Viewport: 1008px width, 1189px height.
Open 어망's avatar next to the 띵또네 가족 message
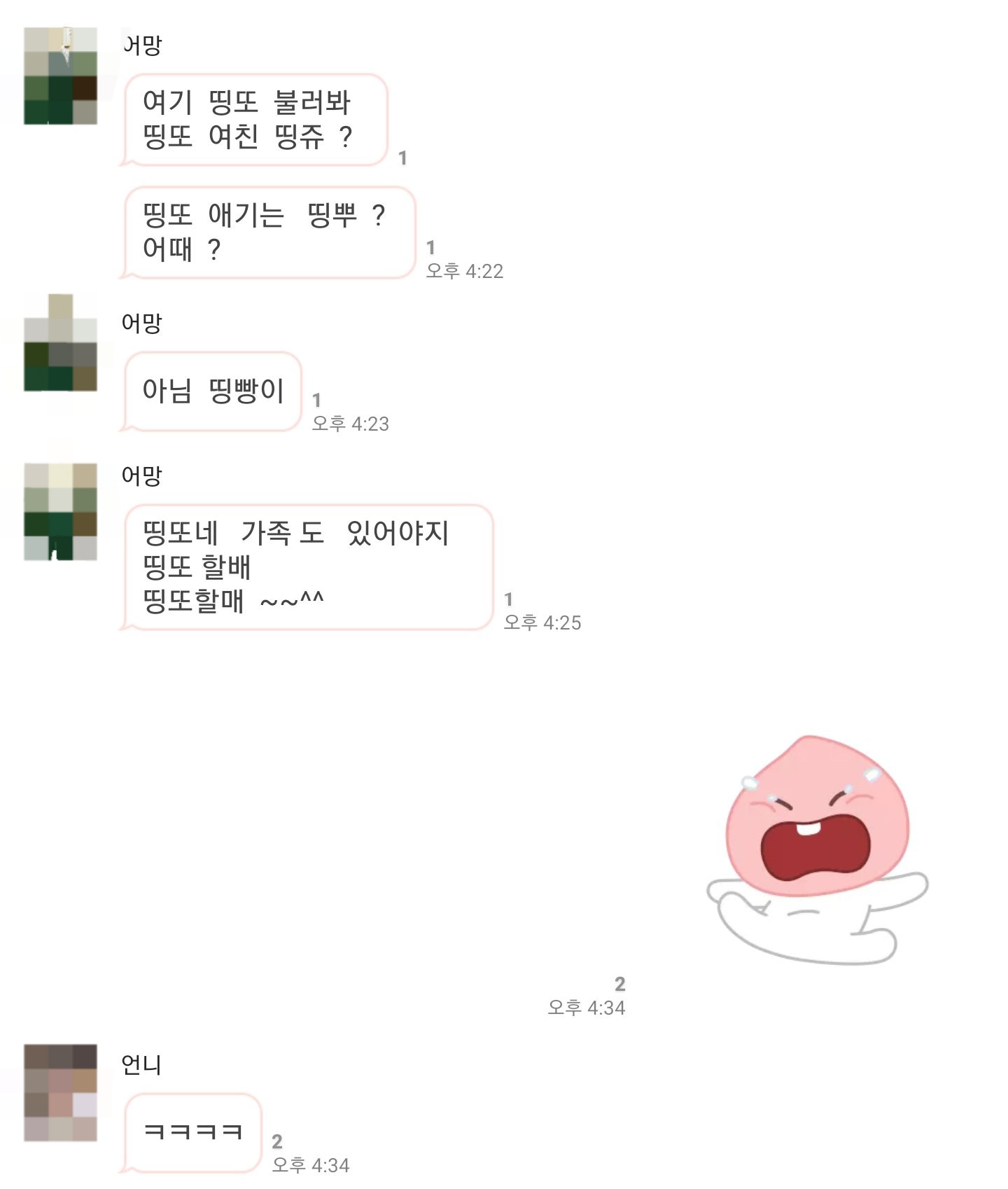tap(60, 511)
